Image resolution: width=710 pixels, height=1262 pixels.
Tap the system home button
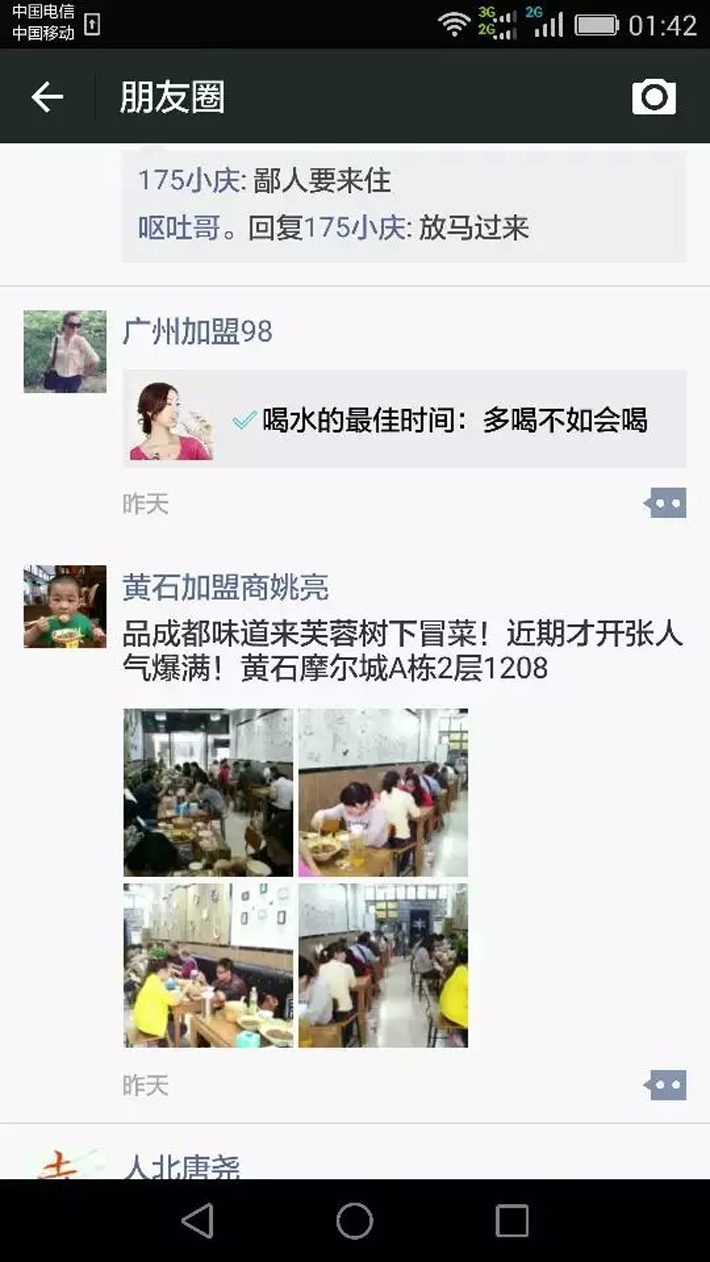[x=354, y=1220]
